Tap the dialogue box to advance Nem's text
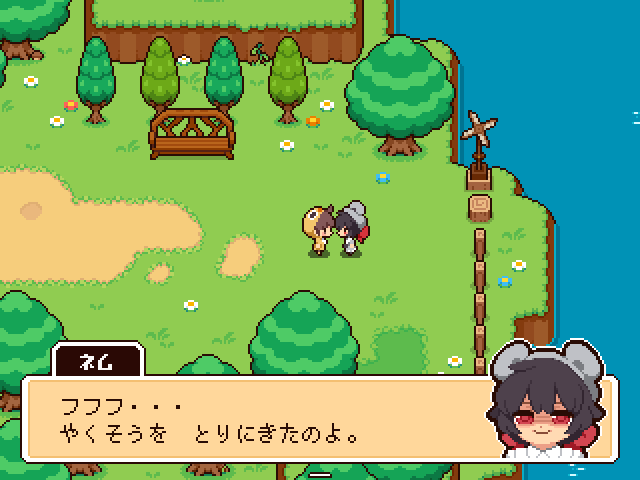Image resolution: width=640 pixels, height=480 pixels. pos(260,422)
